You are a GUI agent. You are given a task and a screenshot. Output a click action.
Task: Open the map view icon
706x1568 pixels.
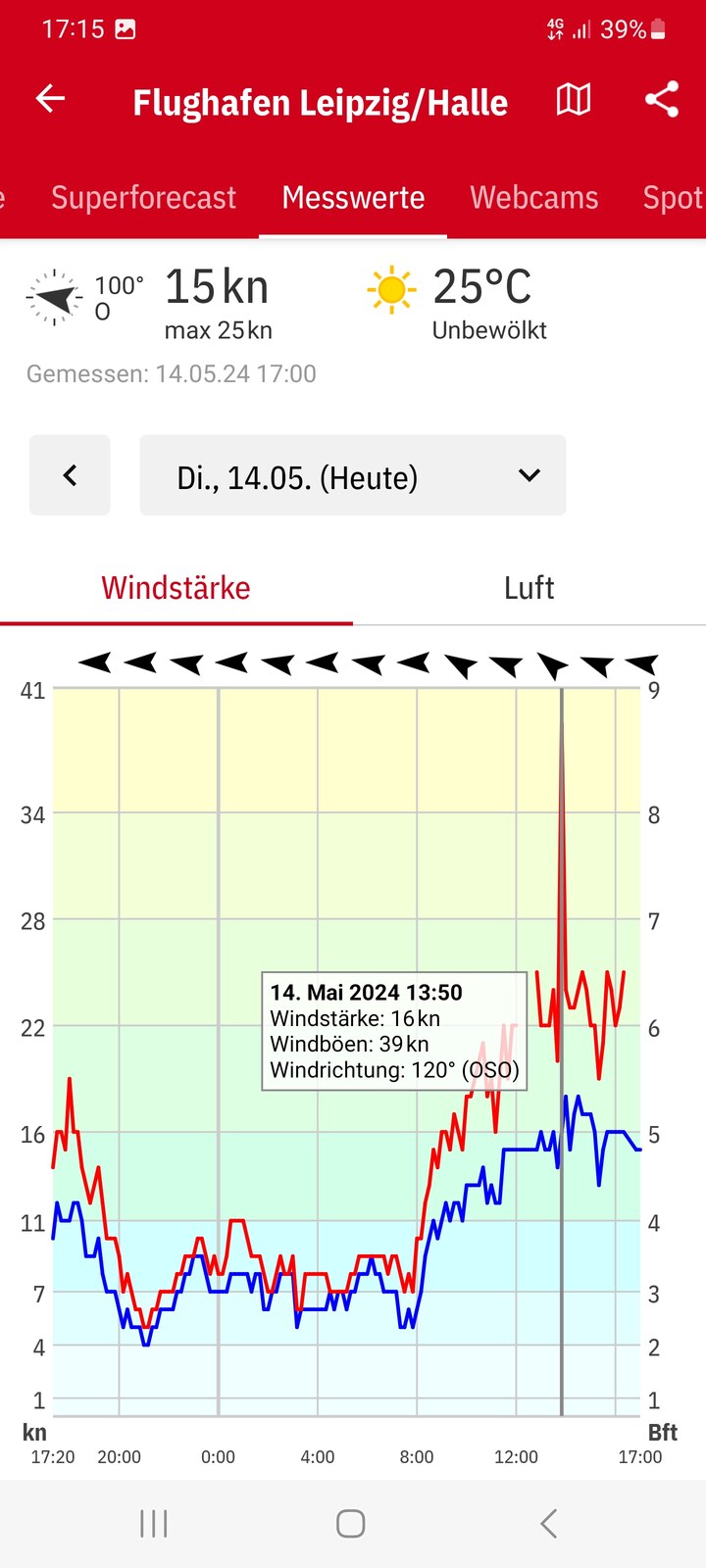pyautogui.click(x=574, y=99)
